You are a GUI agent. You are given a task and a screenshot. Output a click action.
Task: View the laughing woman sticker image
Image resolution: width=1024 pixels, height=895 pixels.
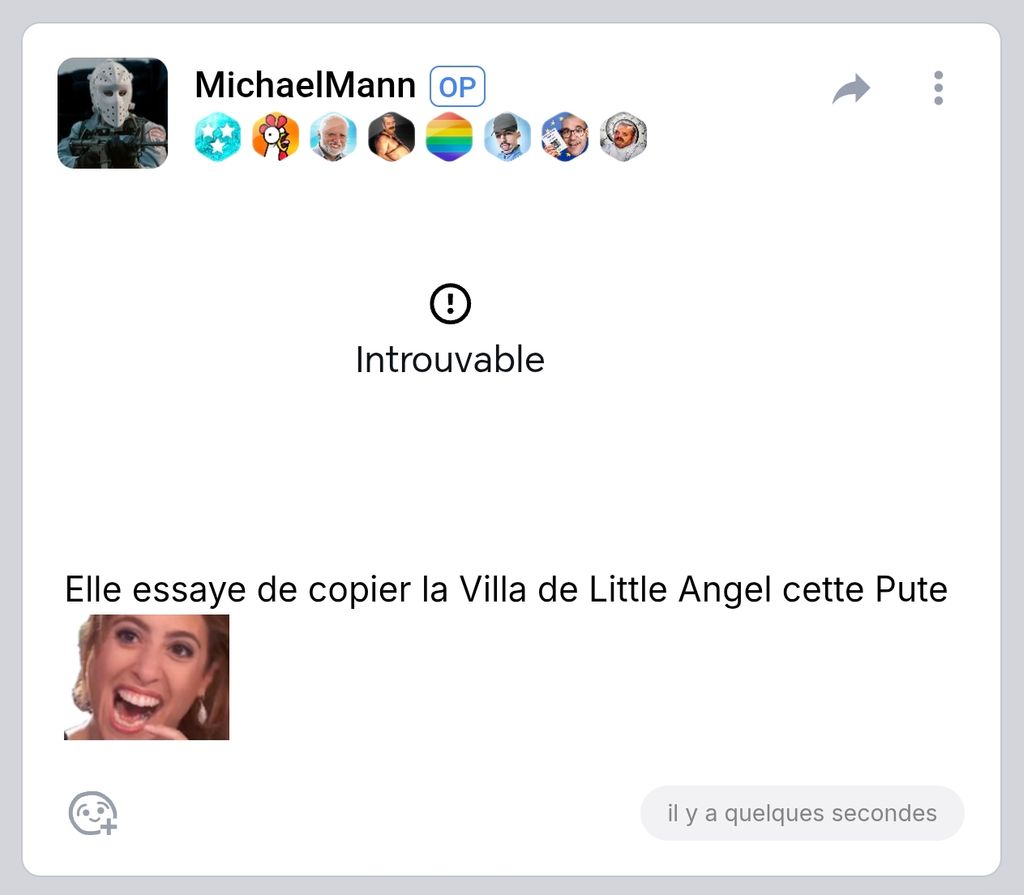[147, 677]
